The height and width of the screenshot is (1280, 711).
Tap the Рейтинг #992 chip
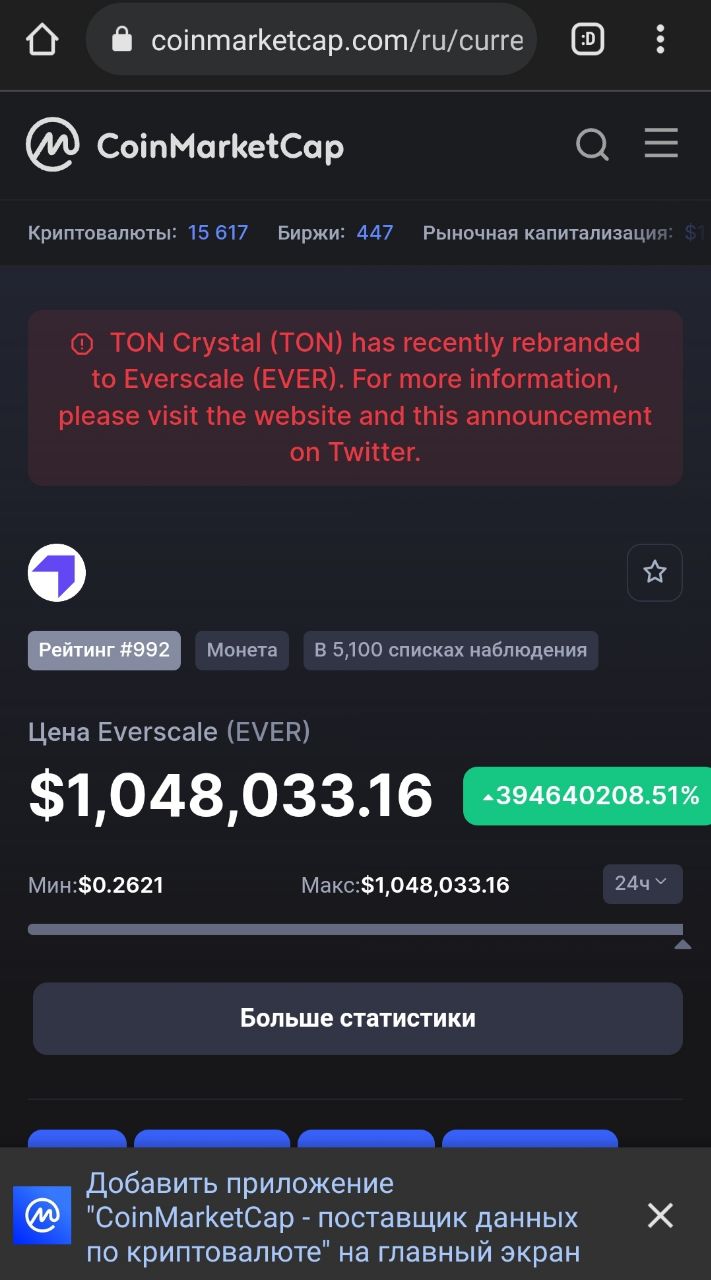tap(104, 650)
